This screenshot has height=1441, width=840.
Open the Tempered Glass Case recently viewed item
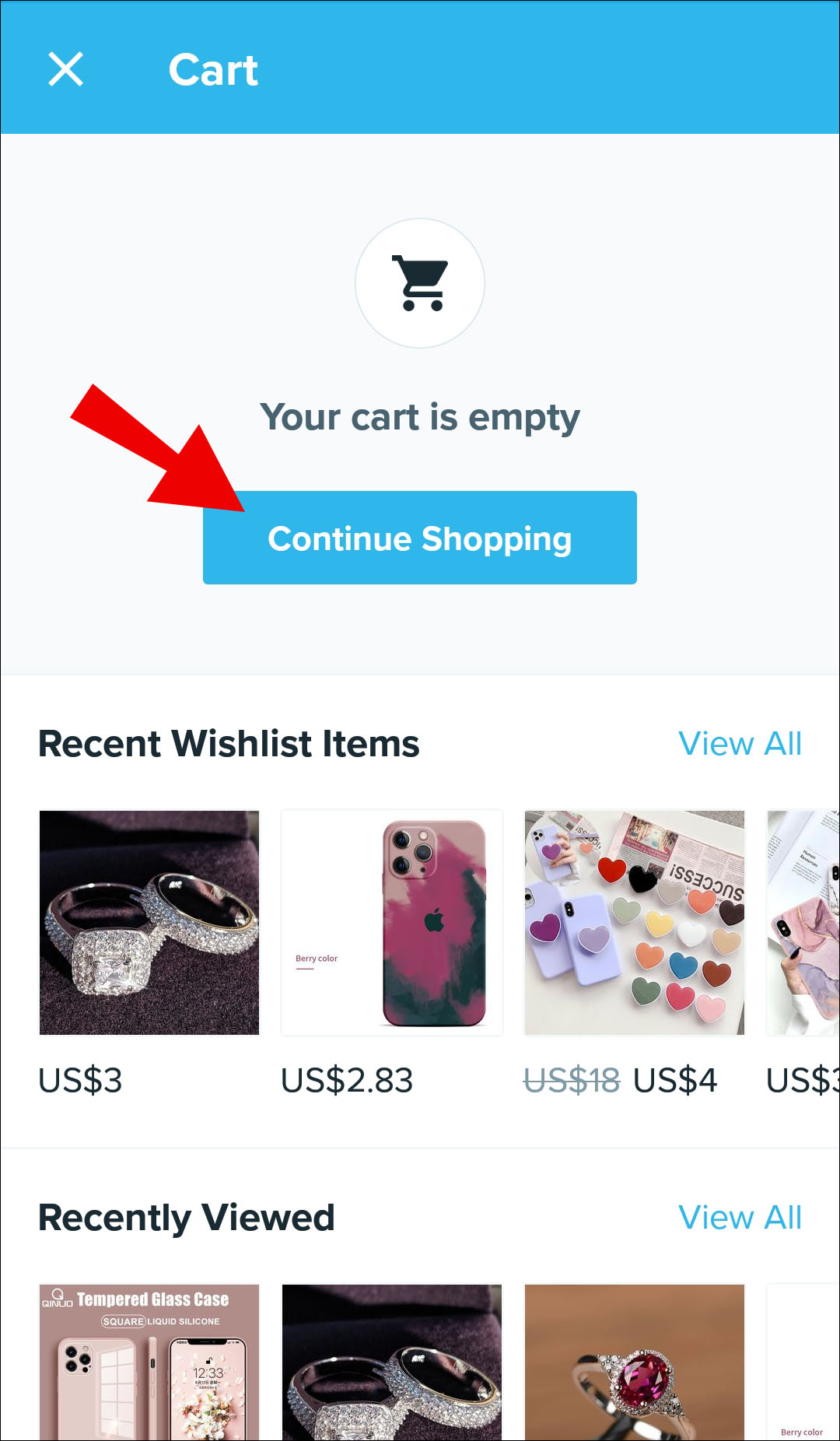click(149, 1362)
